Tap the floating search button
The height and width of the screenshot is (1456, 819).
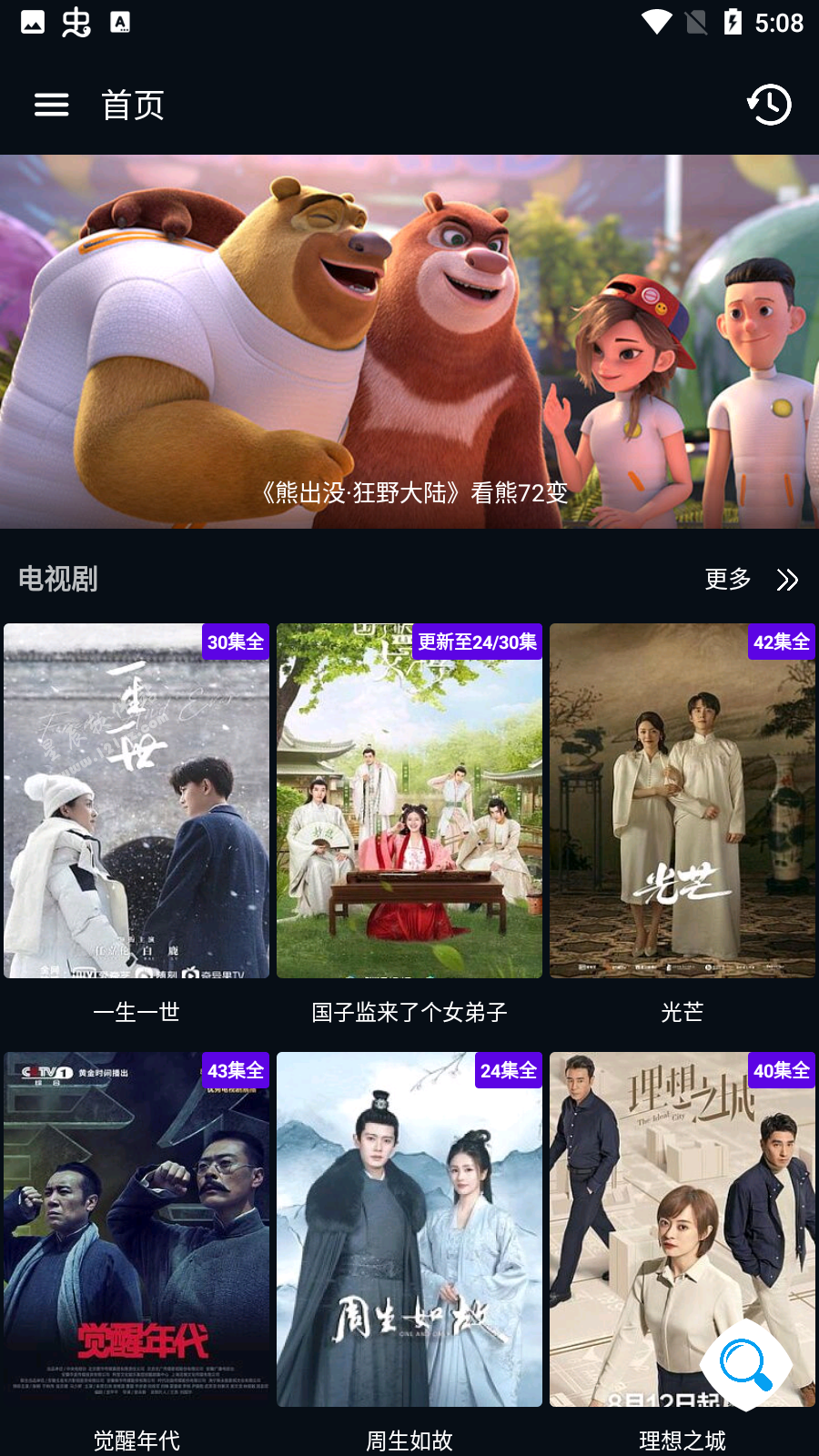pos(745,1364)
